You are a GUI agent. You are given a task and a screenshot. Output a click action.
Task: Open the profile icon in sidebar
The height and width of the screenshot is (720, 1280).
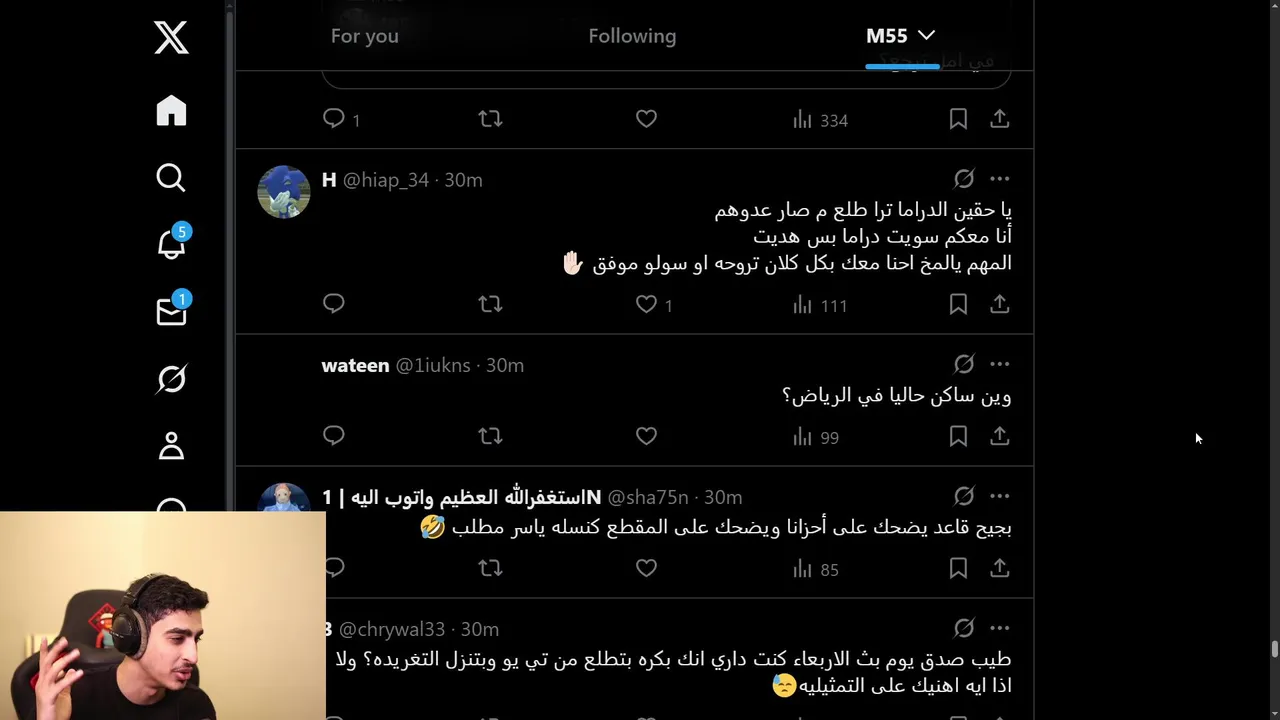[x=171, y=446]
